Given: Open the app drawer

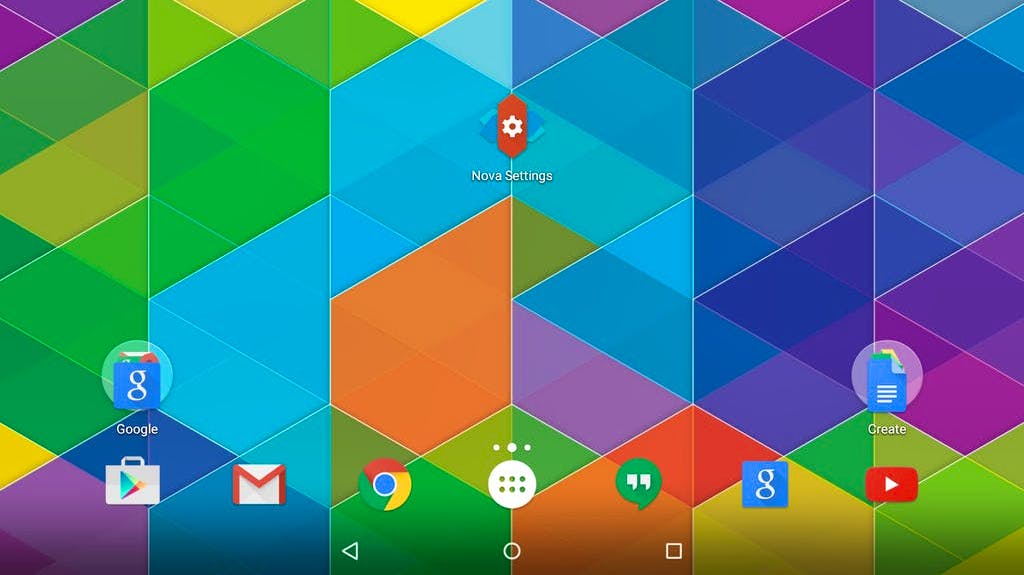Looking at the screenshot, I should (512, 485).
